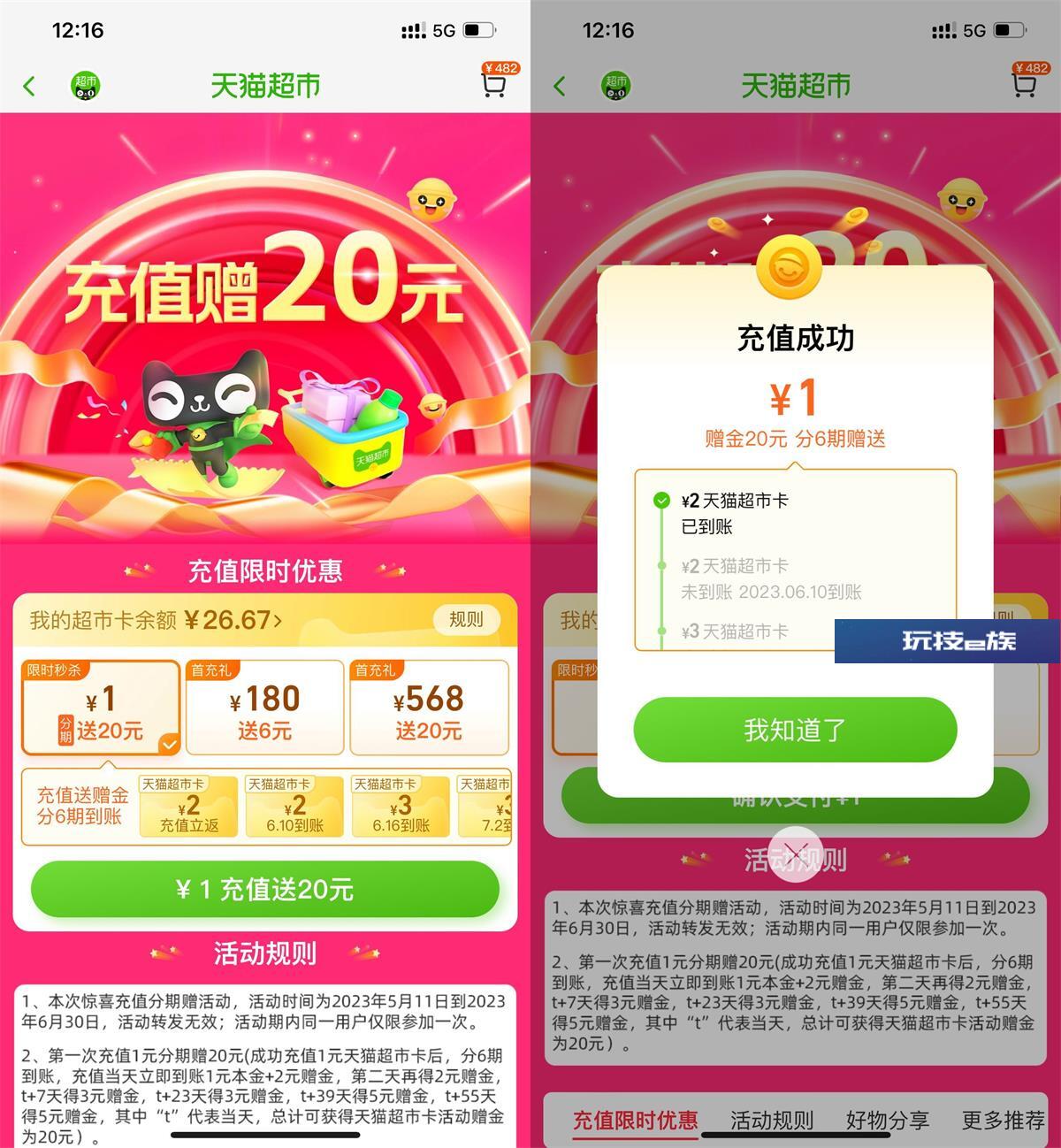The image size is (1061, 1148).
Task: Switch to the 好物分享 tab
Action: pos(887,1120)
